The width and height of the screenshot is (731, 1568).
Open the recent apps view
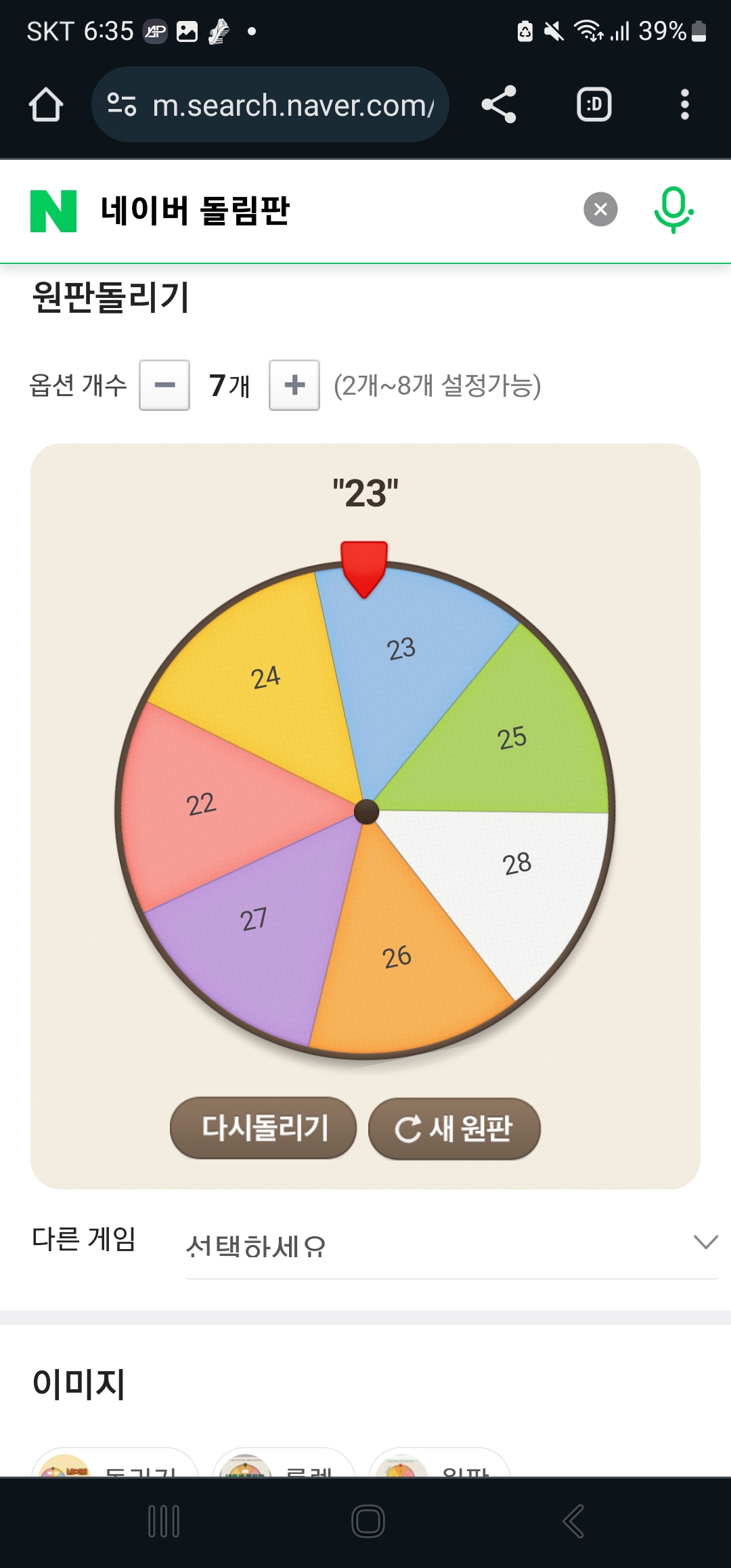[x=164, y=1521]
